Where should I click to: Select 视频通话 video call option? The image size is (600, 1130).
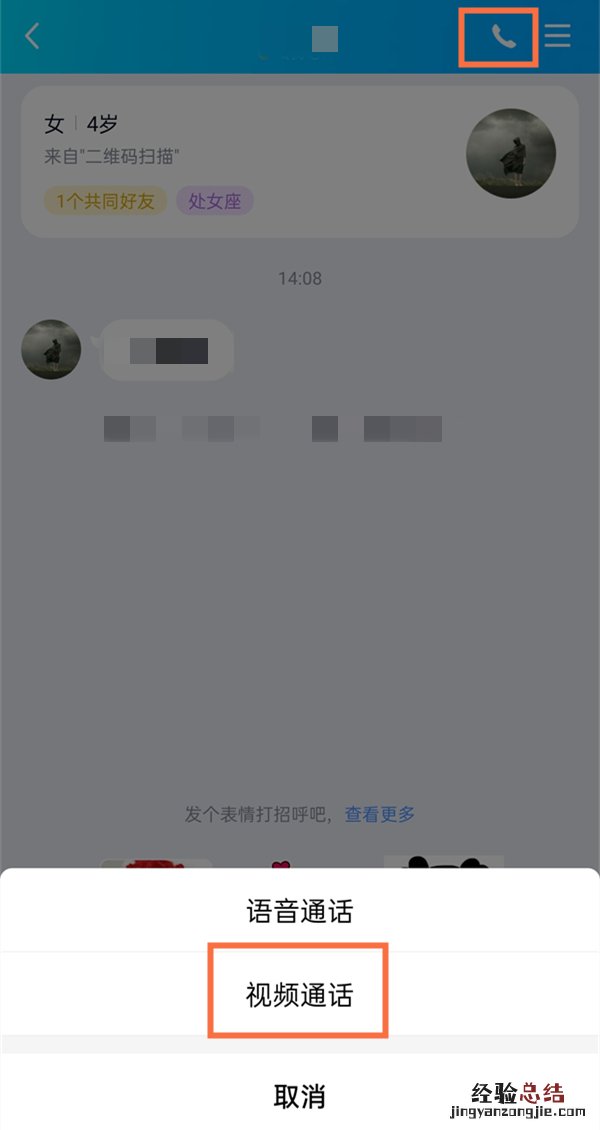click(299, 996)
